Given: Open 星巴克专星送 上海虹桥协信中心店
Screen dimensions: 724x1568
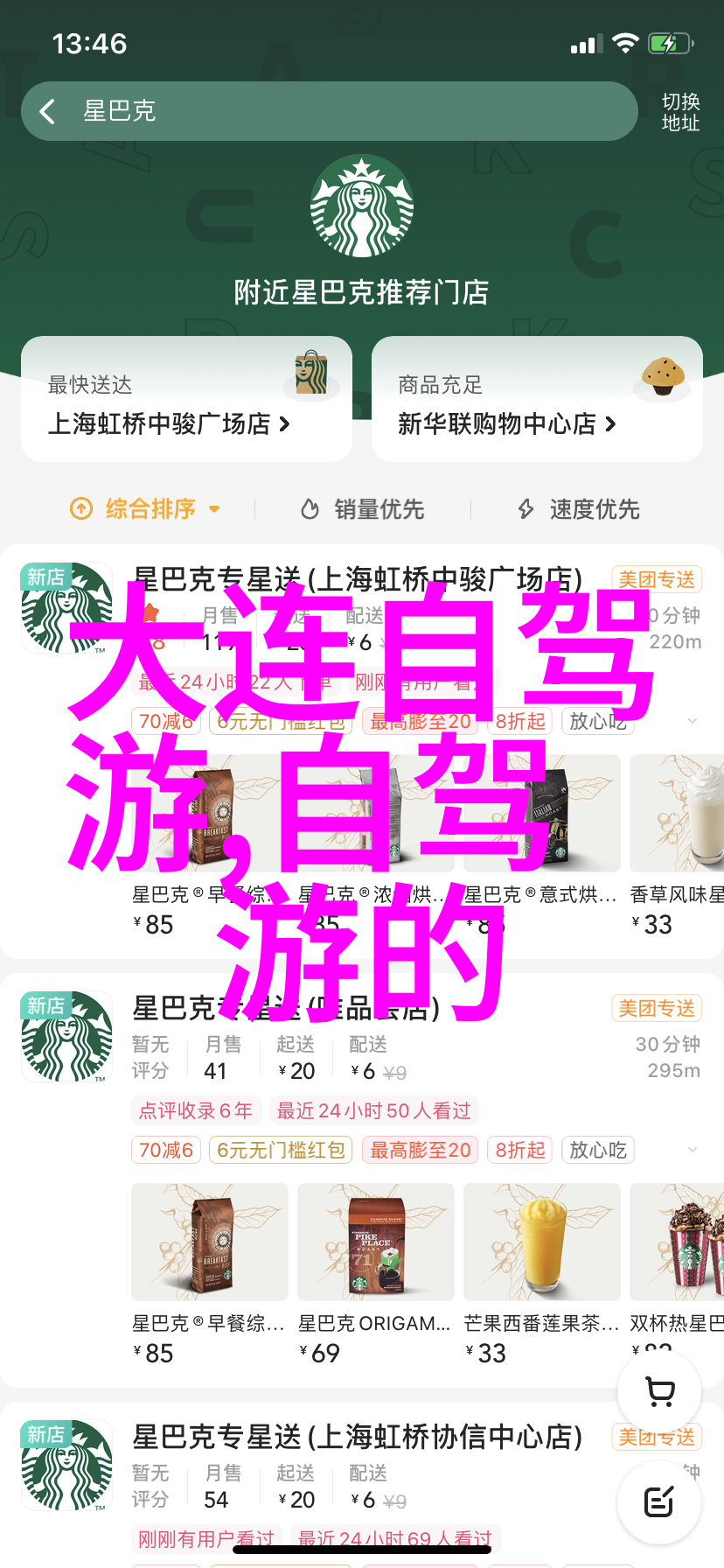Looking at the screenshot, I should coord(357,1437).
